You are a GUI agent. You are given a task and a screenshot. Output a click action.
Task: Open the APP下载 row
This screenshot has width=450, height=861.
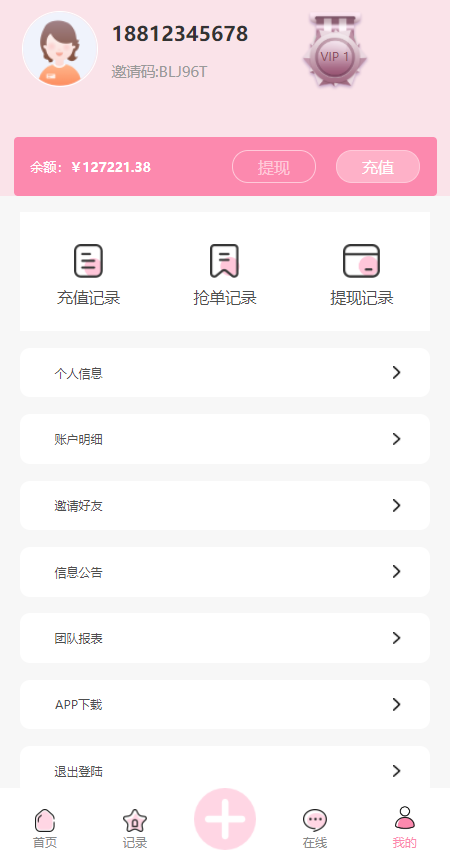(225, 704)
